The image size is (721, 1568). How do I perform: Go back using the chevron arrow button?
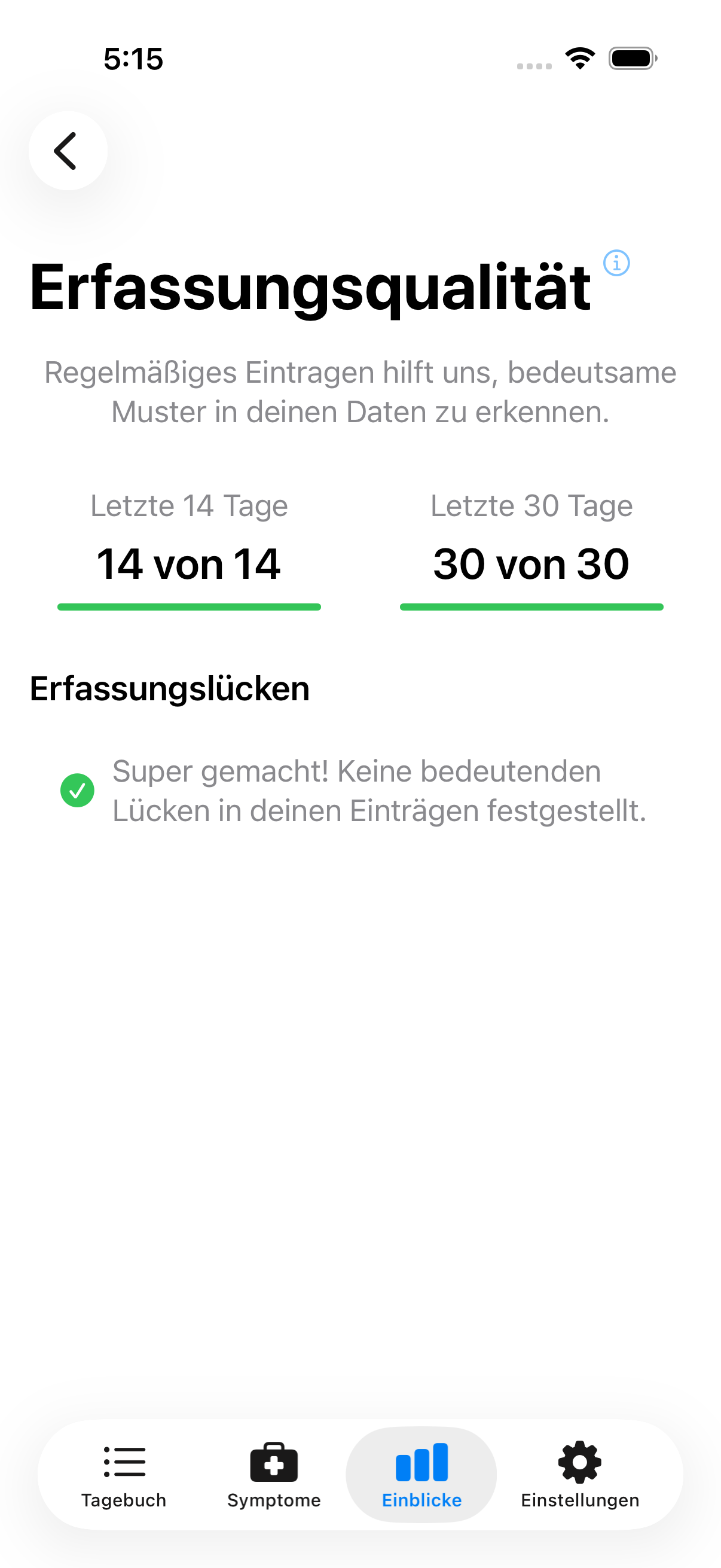pyautogui.click(x=67, y=151)
